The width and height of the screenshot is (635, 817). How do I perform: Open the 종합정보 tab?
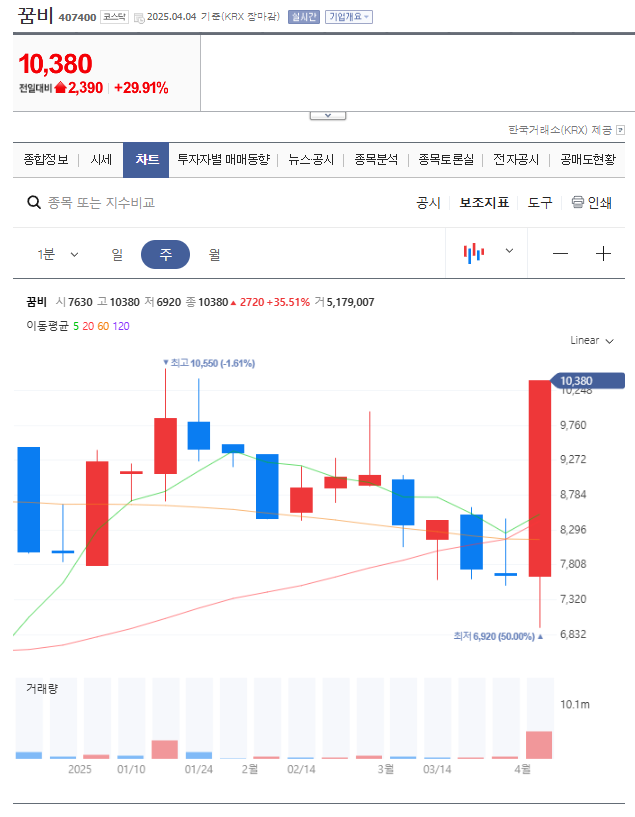pyautogui.click(x=46, y=160)
